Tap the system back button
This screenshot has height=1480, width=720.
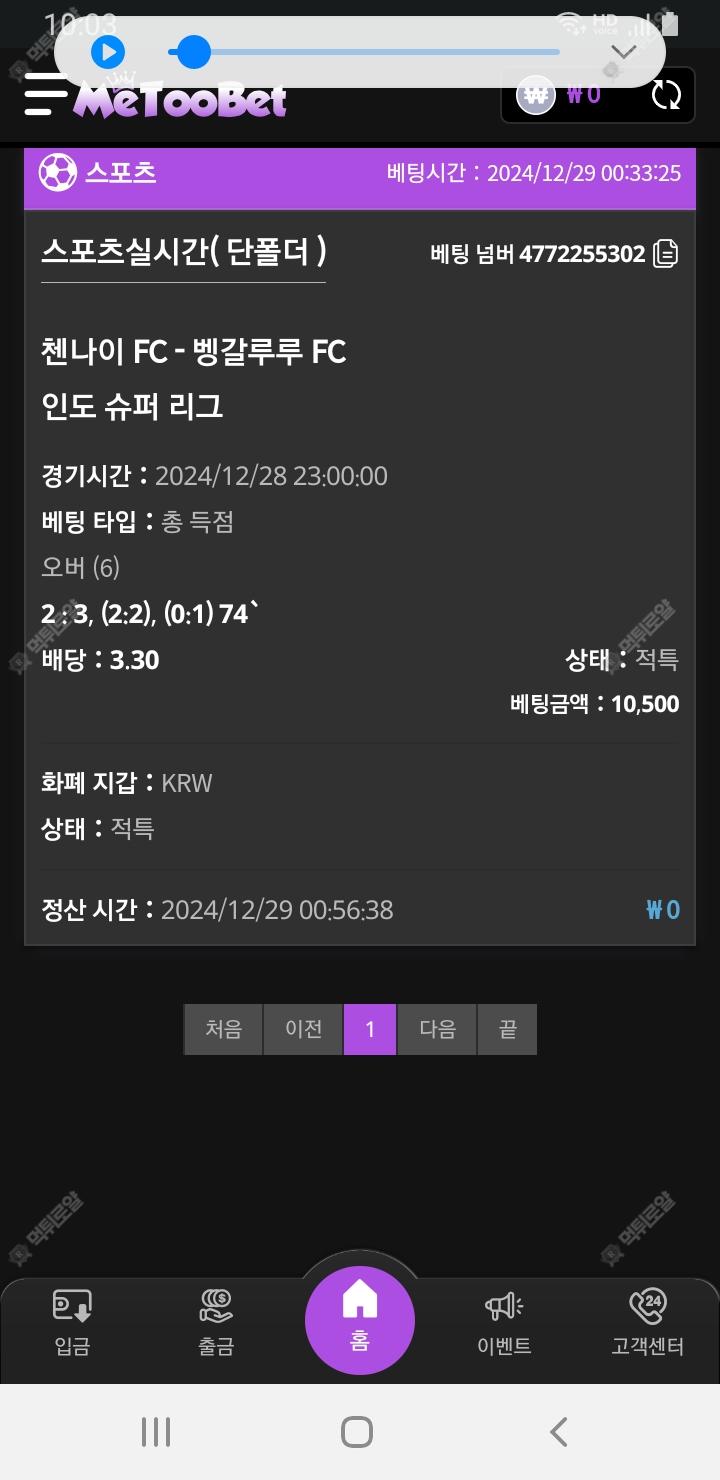coord(559,1432)
